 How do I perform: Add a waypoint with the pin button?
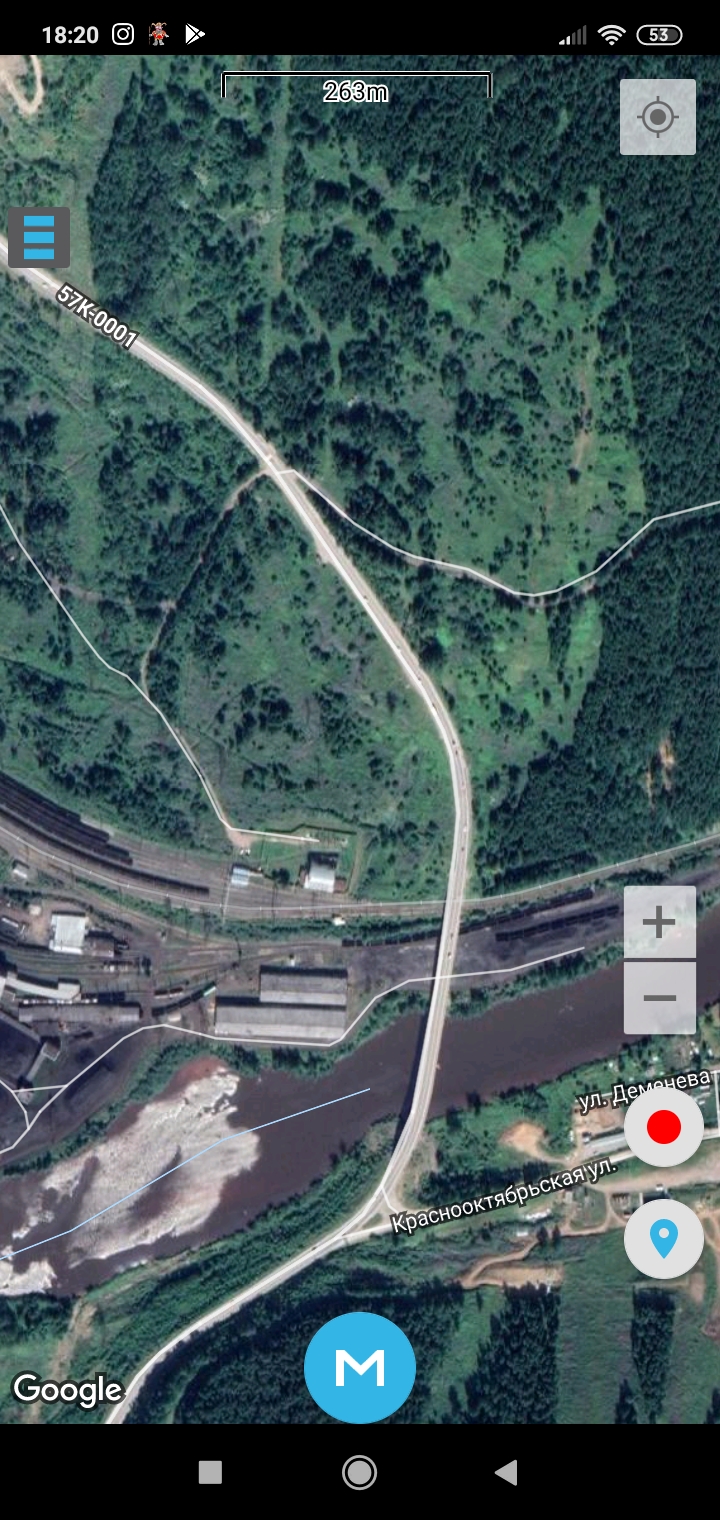(x=663, y=1239)
